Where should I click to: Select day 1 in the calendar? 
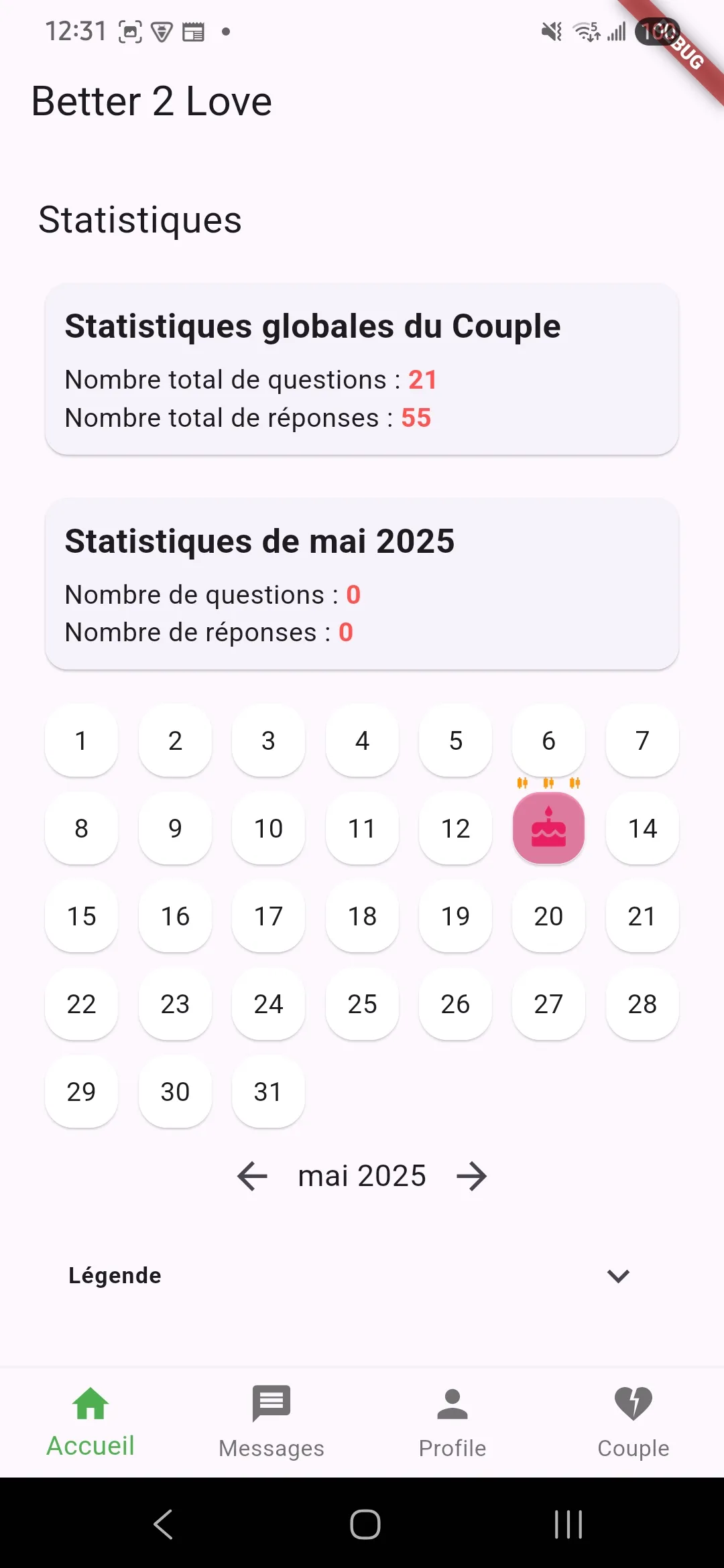coord(81,740)
